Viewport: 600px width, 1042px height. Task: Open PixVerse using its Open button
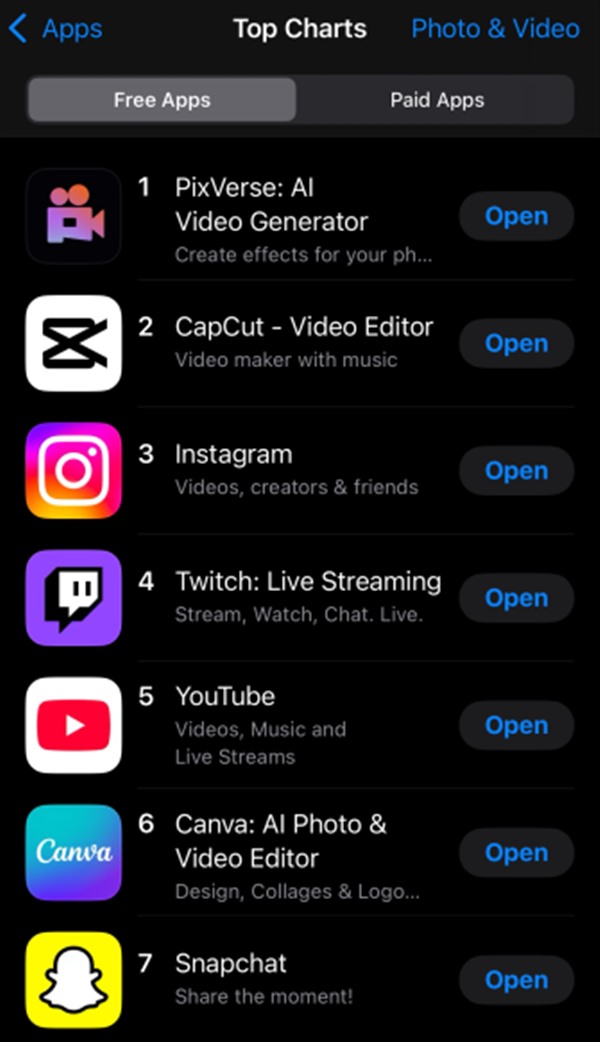click(516, 216)
